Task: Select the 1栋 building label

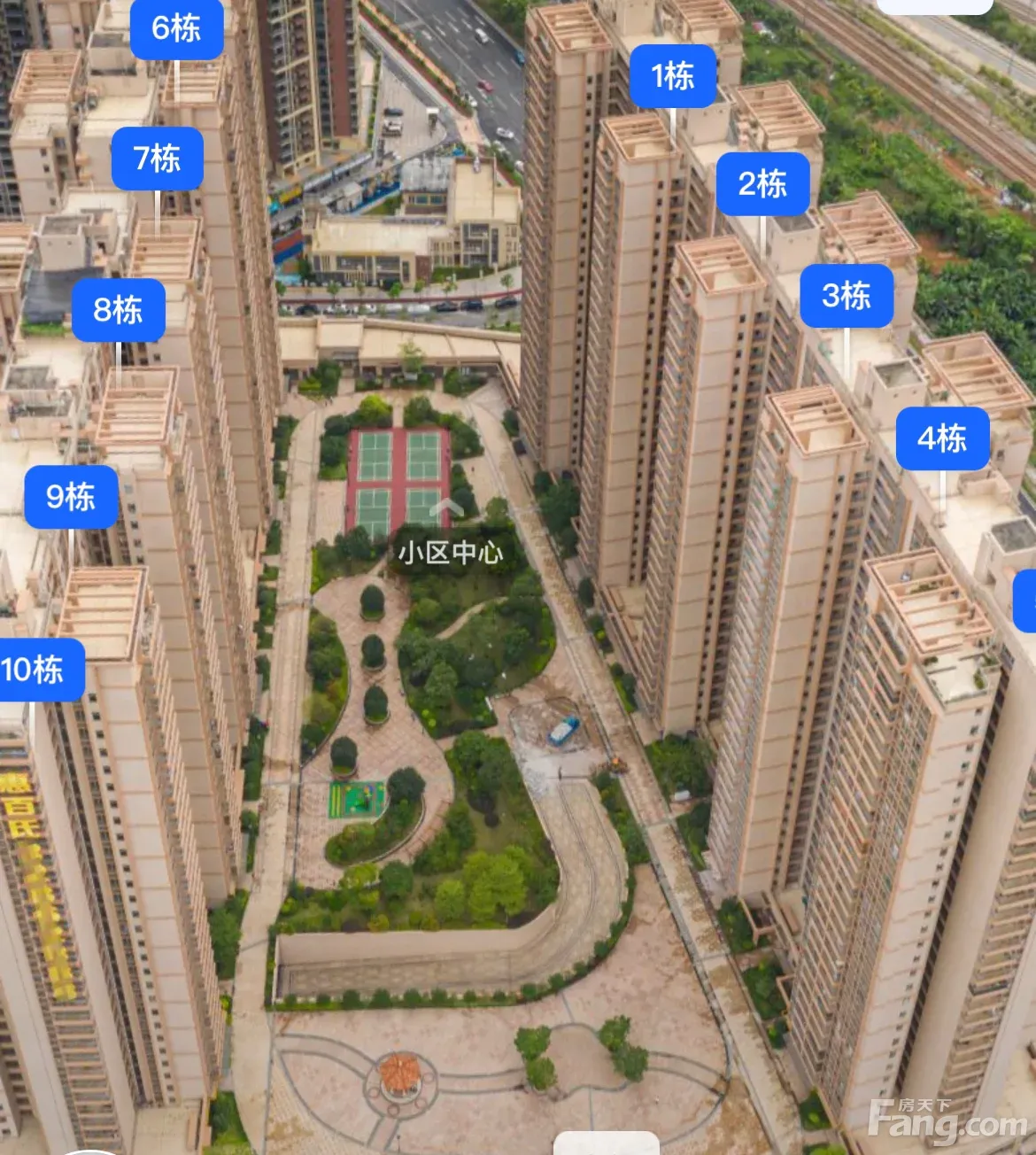Action: click(673, 76)
